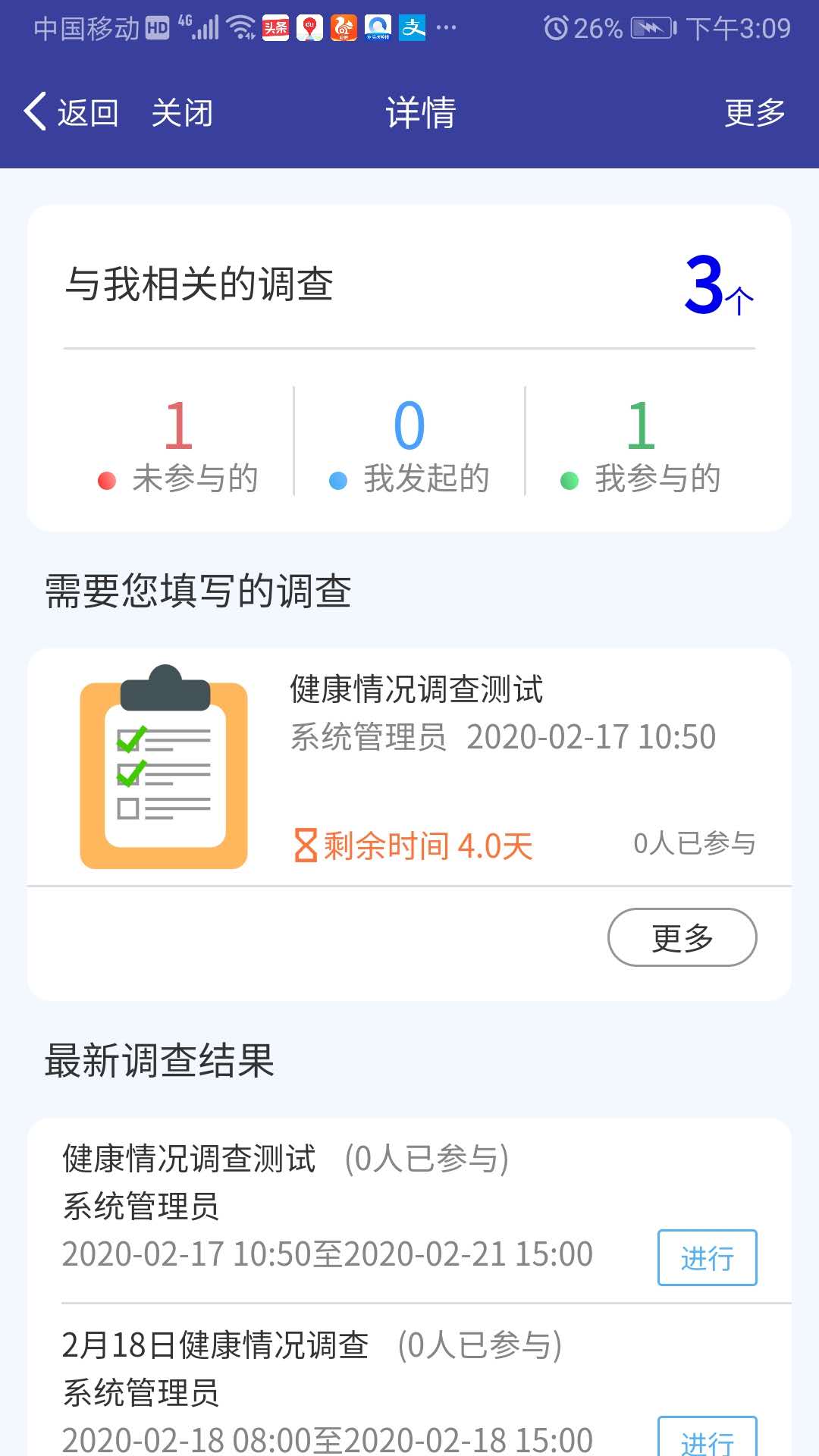Tap 进行 for 健康情况调查测试 result
The width and height of the screenshot is (819, 1456).
click(x=707, y=1257)
